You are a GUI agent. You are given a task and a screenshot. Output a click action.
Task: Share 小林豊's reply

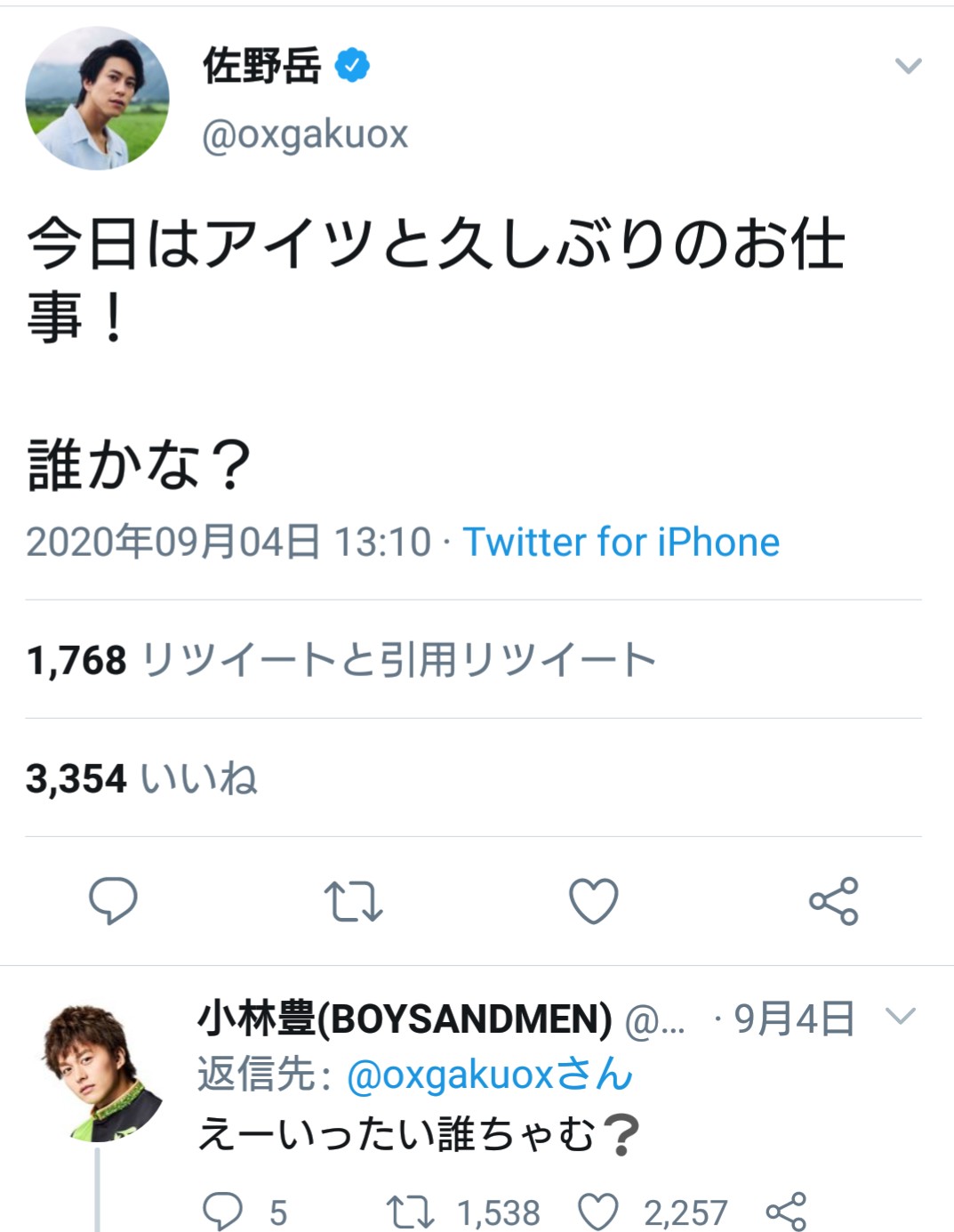tap(786, 1212)
